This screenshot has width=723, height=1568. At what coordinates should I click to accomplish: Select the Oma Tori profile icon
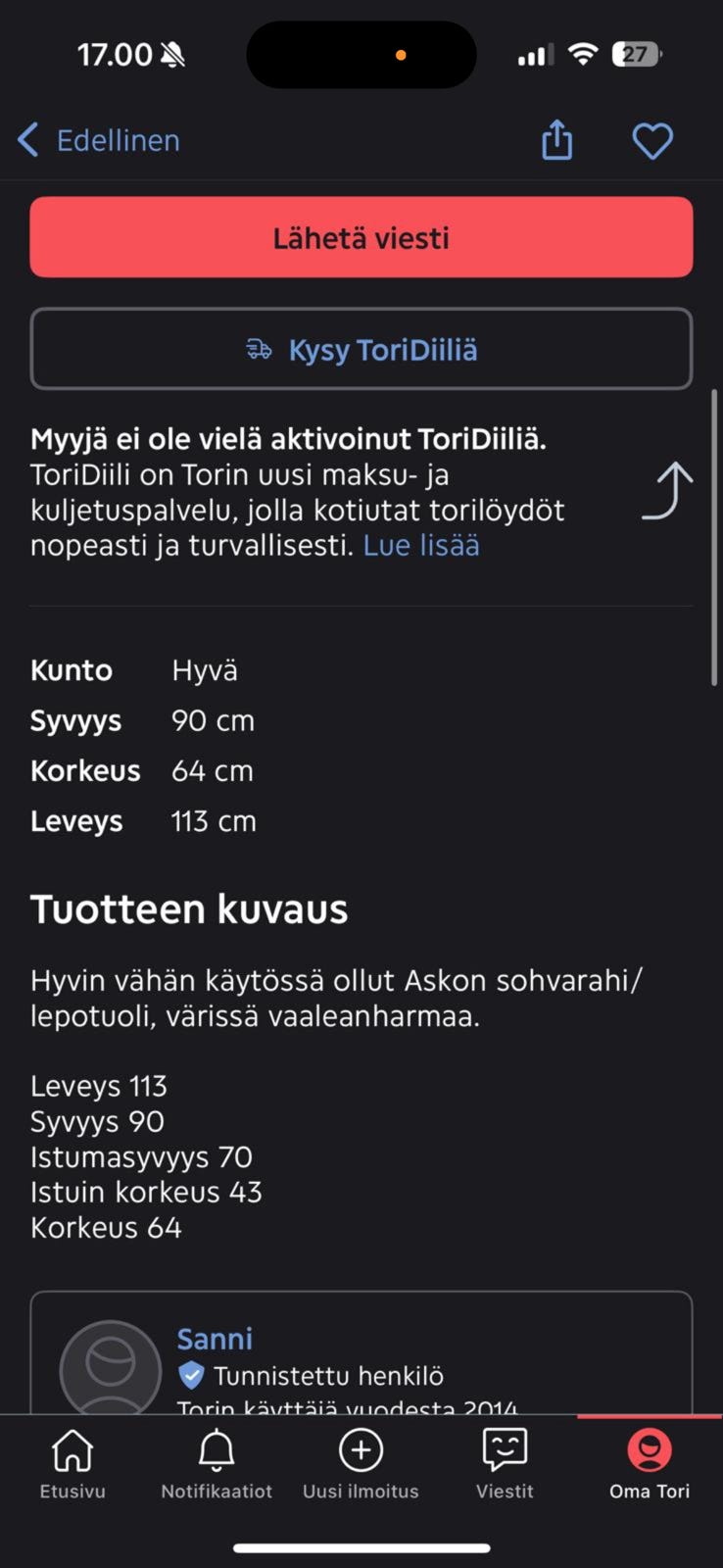(x=649, y=1450)
